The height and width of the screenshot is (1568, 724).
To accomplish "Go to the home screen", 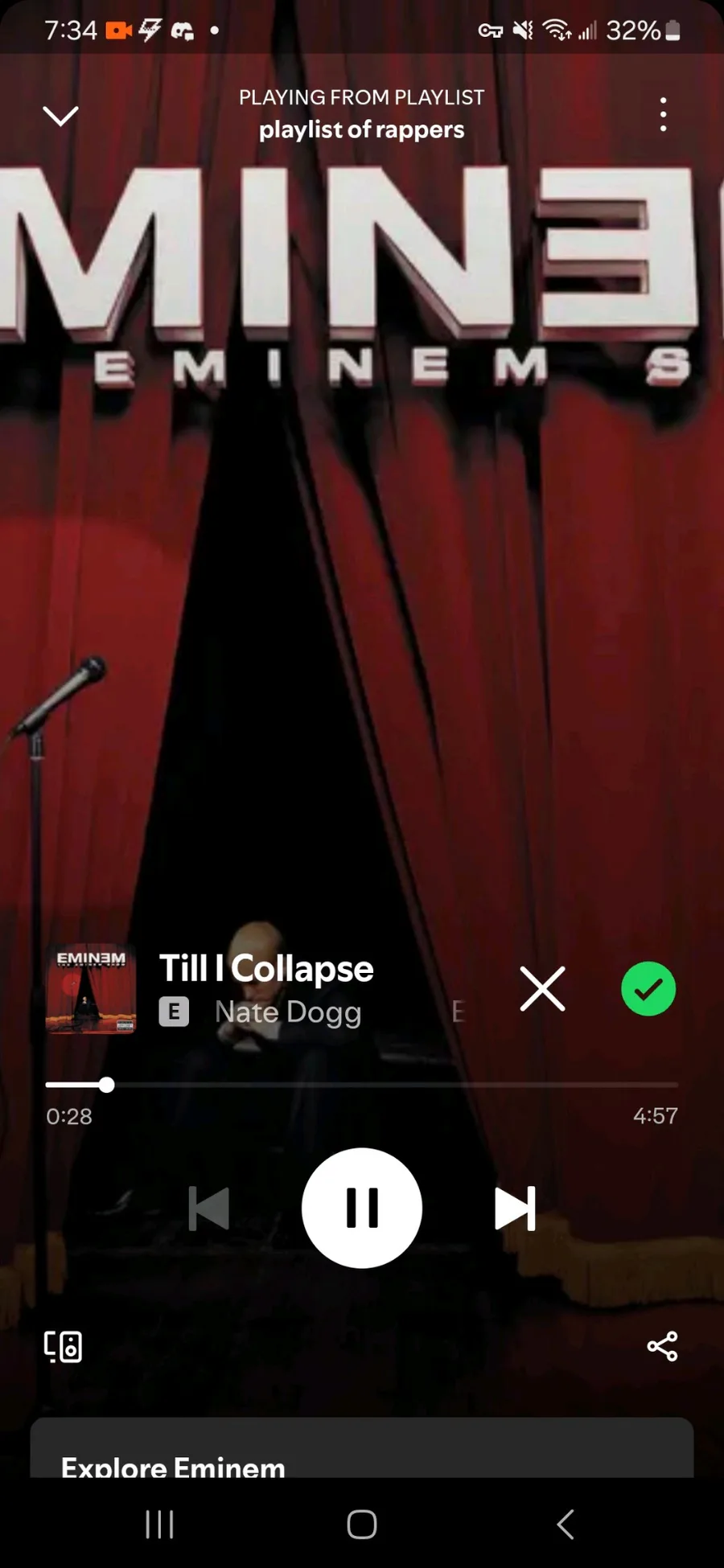I will click(362, 1524).
